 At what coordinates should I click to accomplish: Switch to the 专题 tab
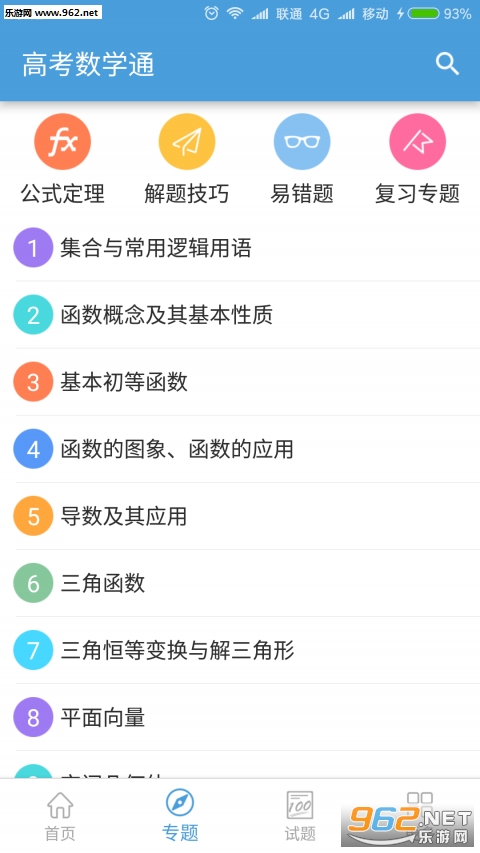pyautogui.click(x=180, y=816)
